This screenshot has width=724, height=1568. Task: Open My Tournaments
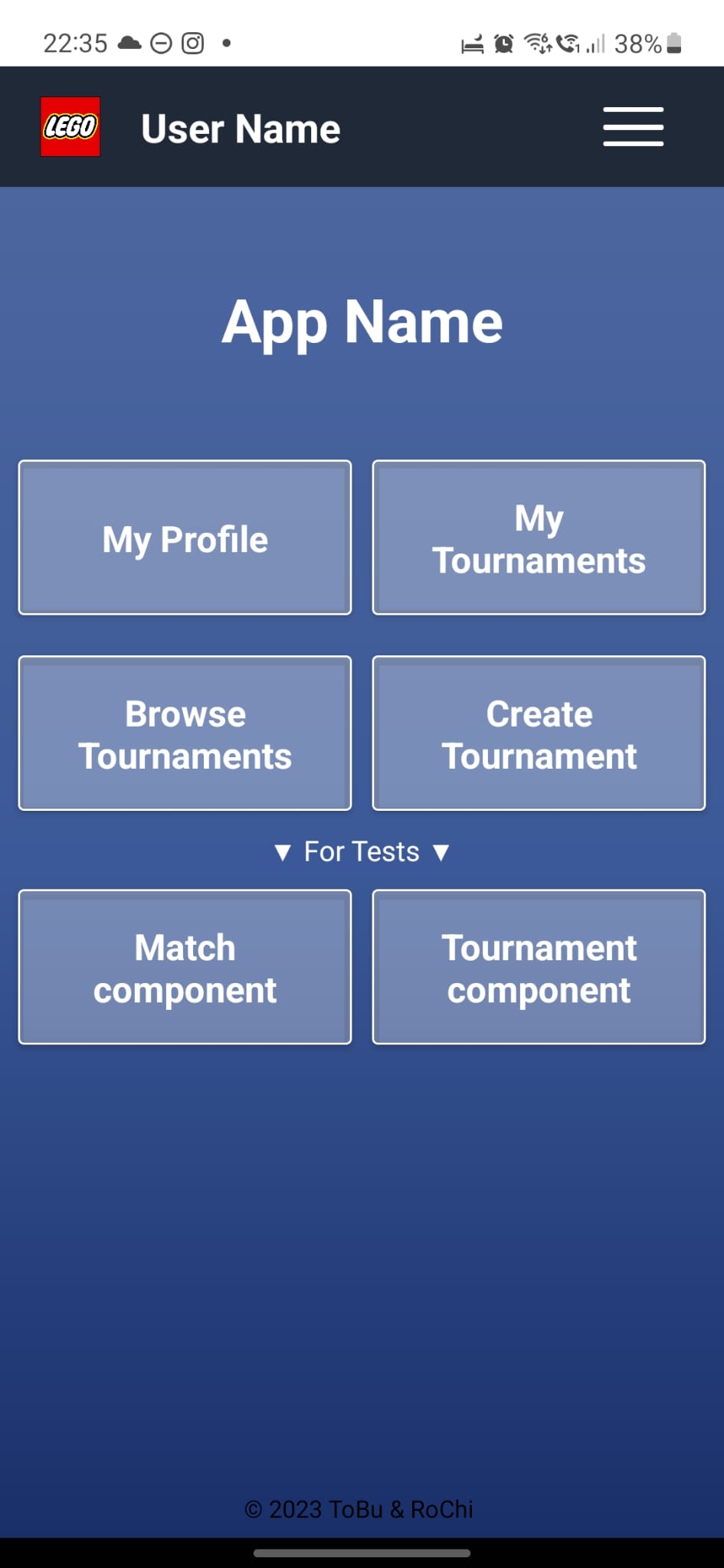click(x=539, y=537)
